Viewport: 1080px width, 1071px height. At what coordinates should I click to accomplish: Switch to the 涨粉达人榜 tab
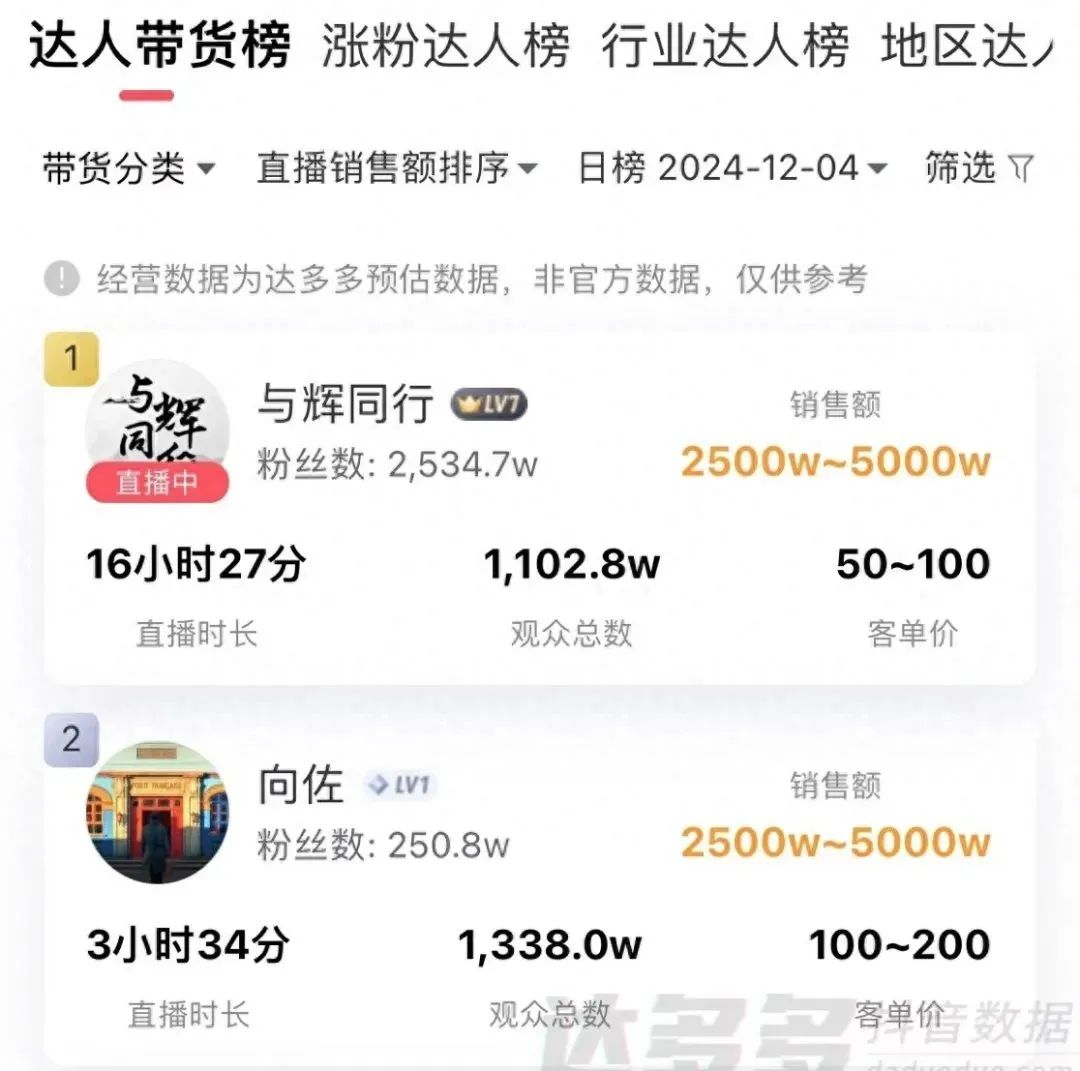445,47
